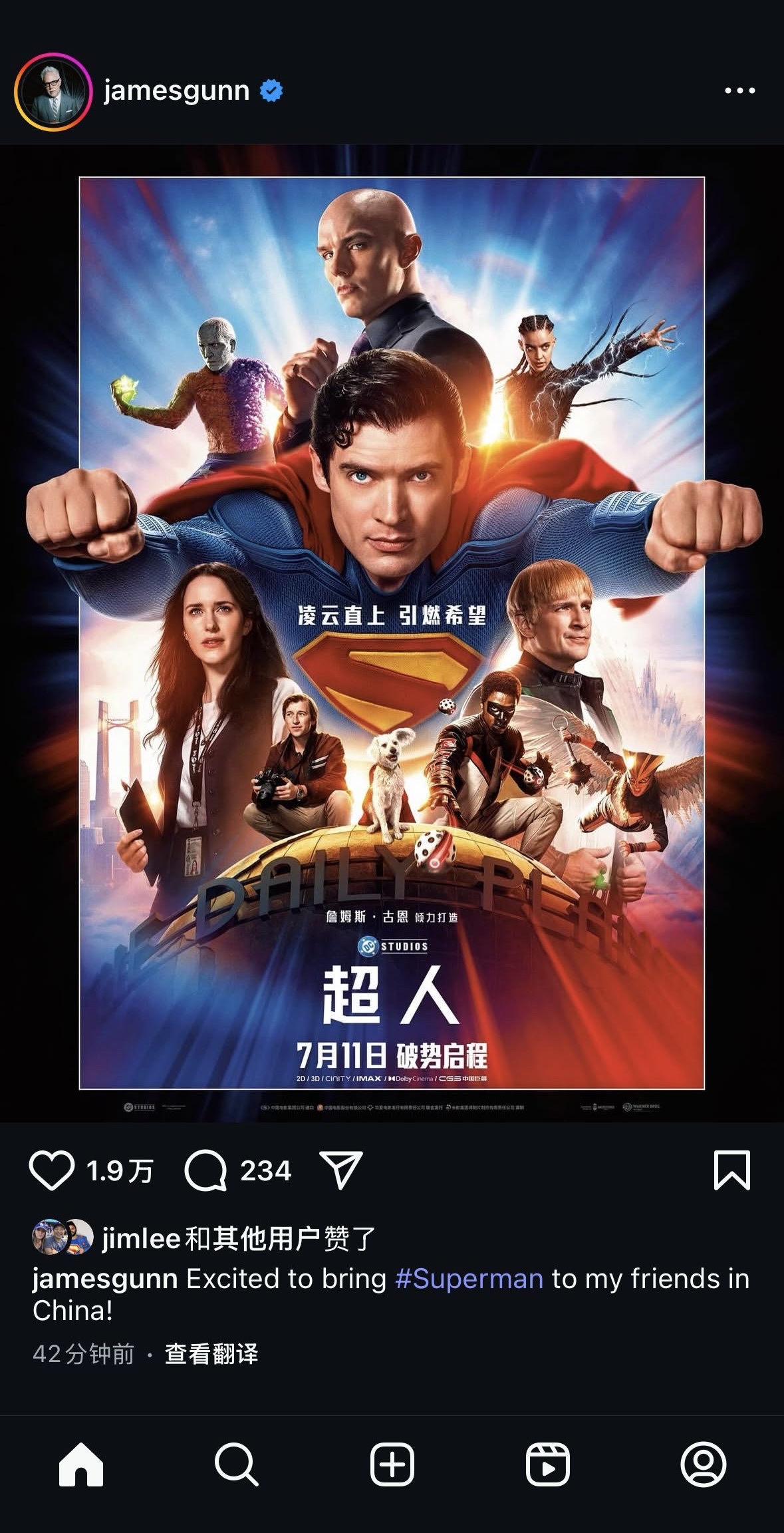Like the Superman poster post
The height and width of the screenshot is (1533, 784).
(51, 1170)
